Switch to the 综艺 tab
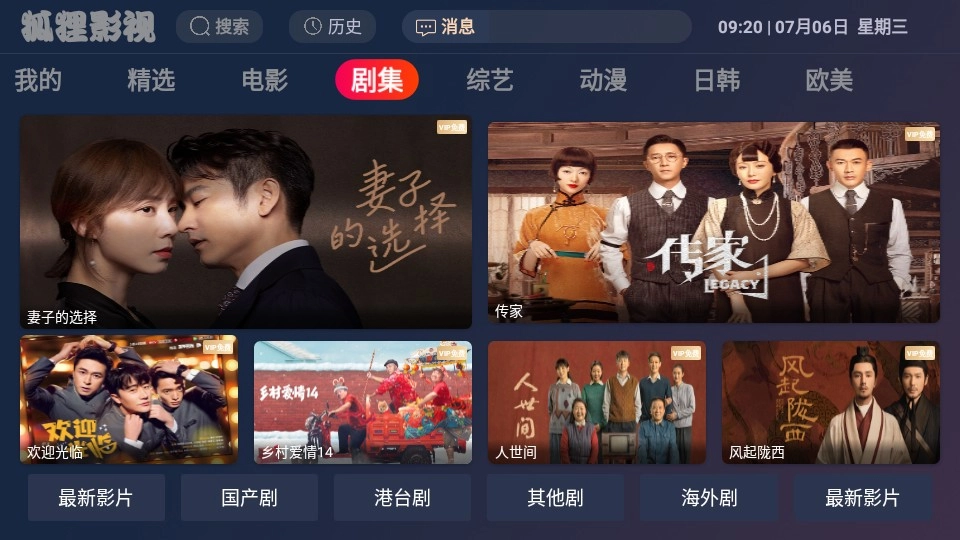 tap(490, 81)
